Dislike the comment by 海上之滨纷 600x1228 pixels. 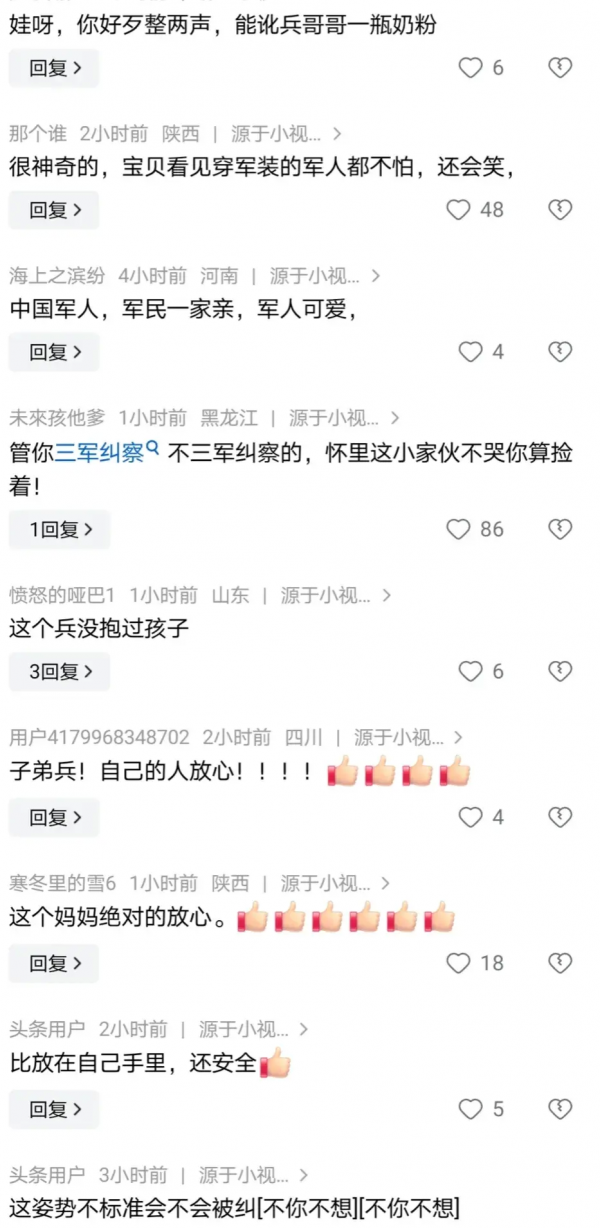click(561, 352)
